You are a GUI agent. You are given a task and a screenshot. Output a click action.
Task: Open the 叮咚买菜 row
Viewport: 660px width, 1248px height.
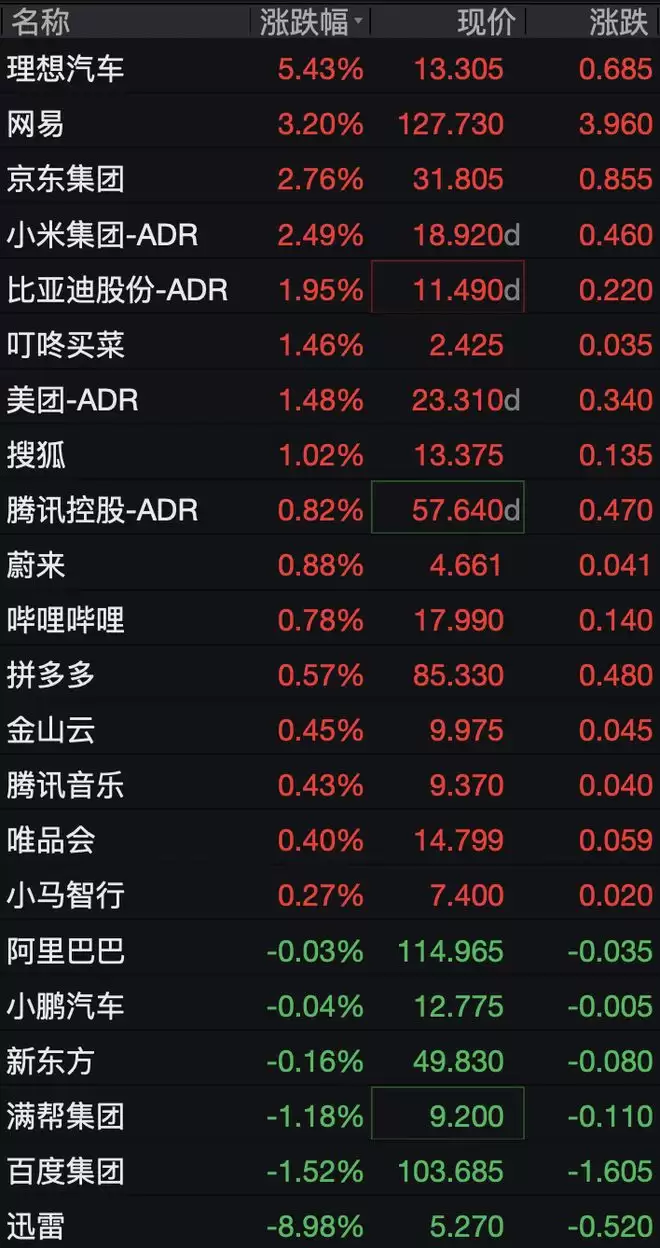[330, 344]
